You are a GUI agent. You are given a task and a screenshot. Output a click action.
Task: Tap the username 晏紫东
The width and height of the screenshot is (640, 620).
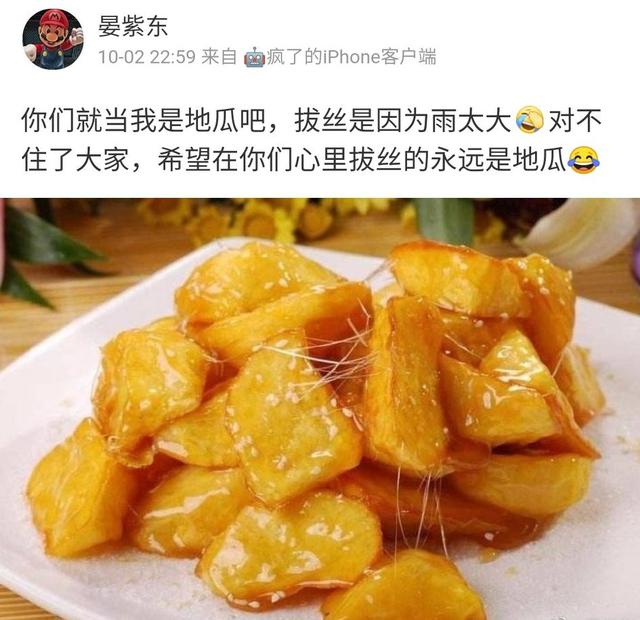pos(135,24)
